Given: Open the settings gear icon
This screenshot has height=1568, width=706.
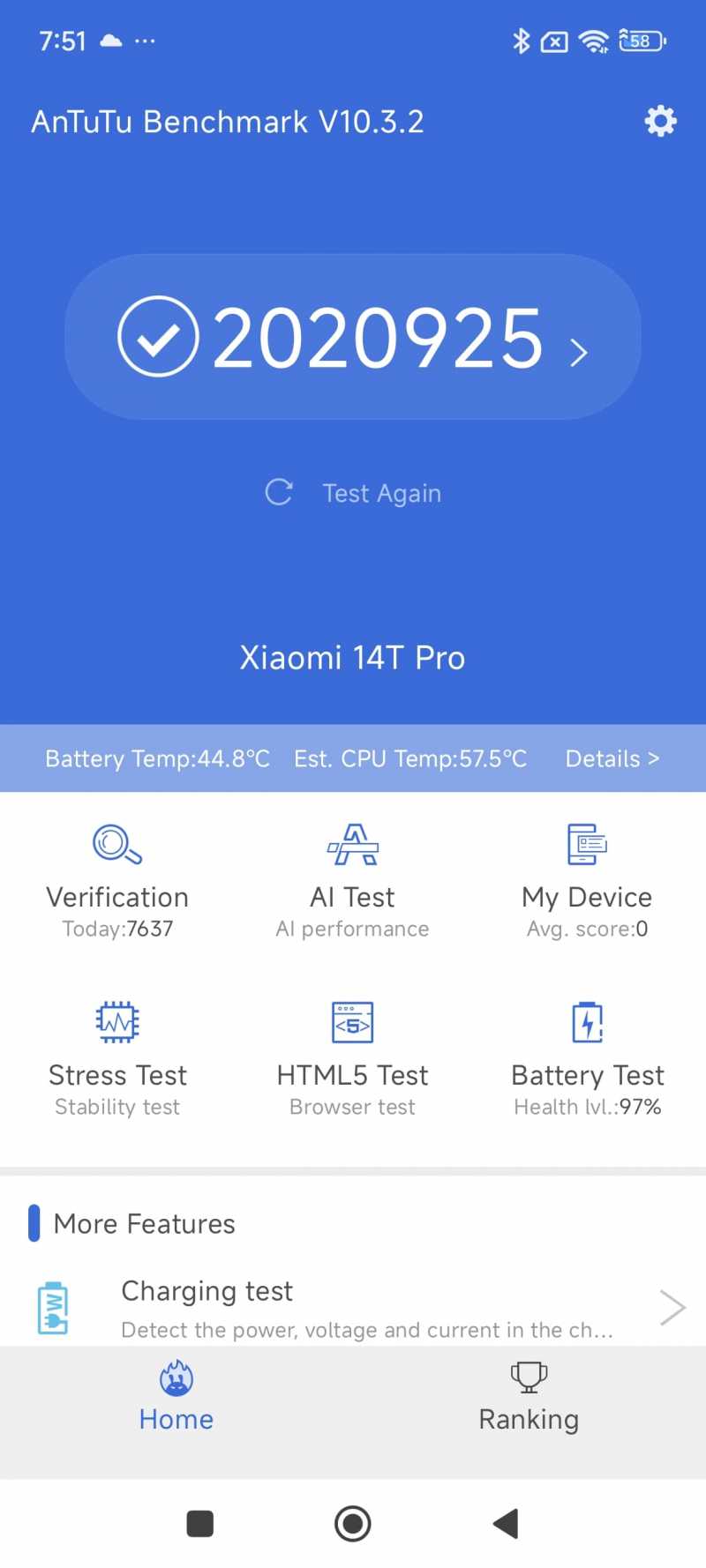Looking at the screenshot, I should pos(660,121).
